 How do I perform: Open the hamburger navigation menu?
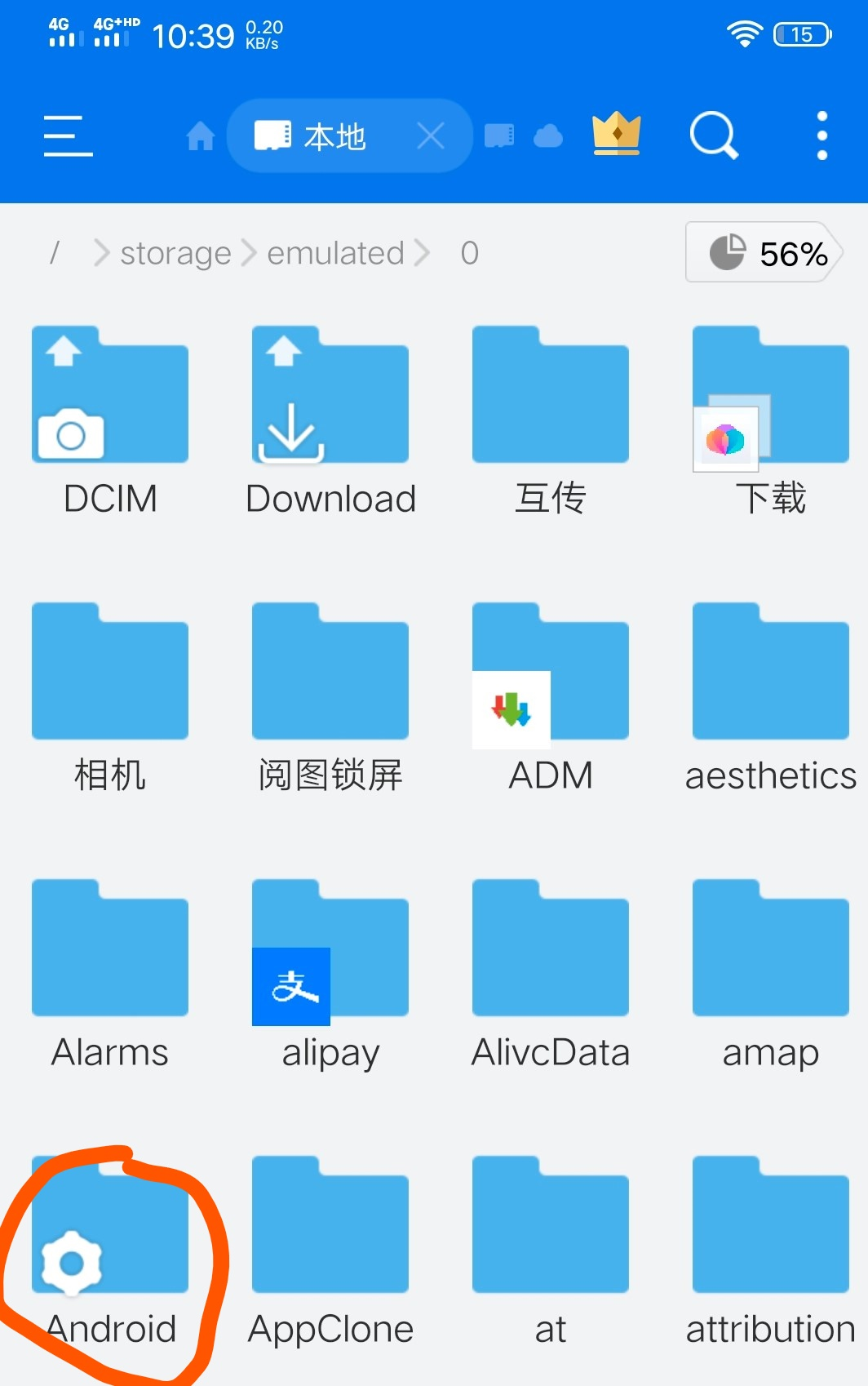click(68, 135)
